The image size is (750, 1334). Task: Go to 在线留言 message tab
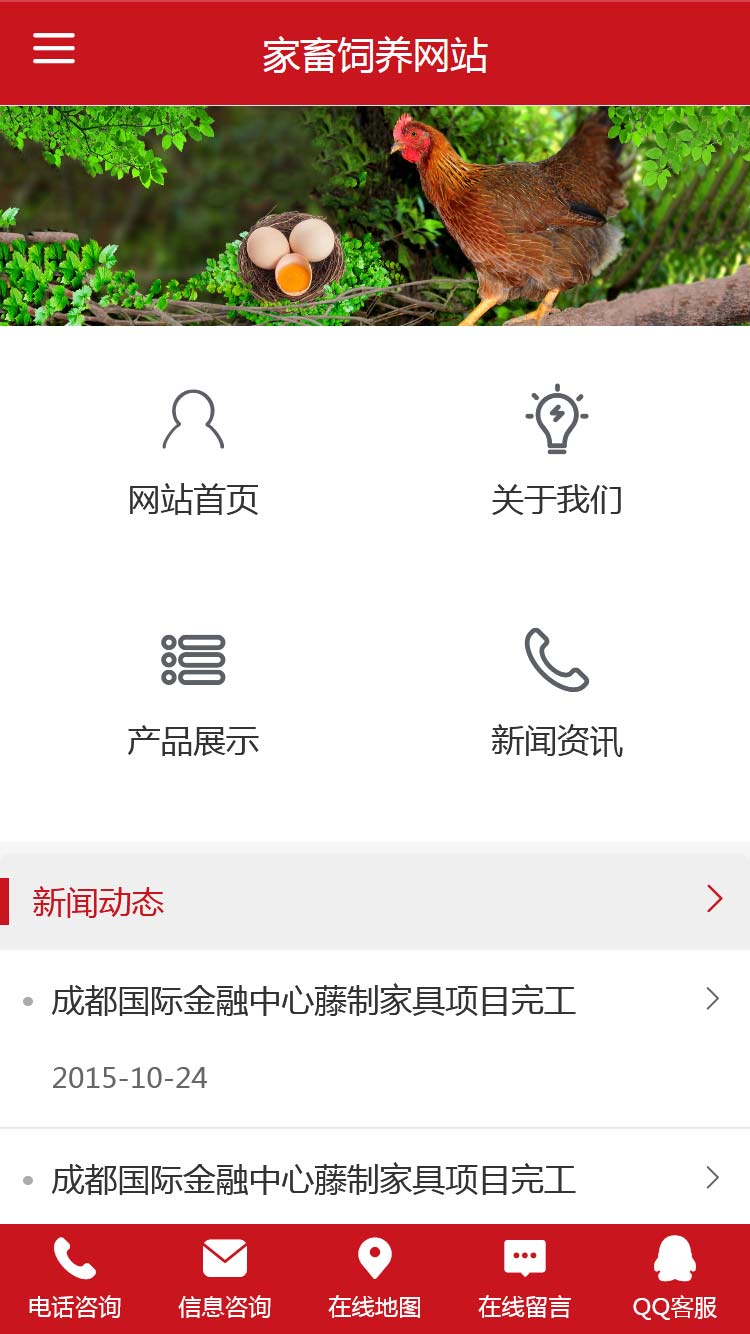525,1279
